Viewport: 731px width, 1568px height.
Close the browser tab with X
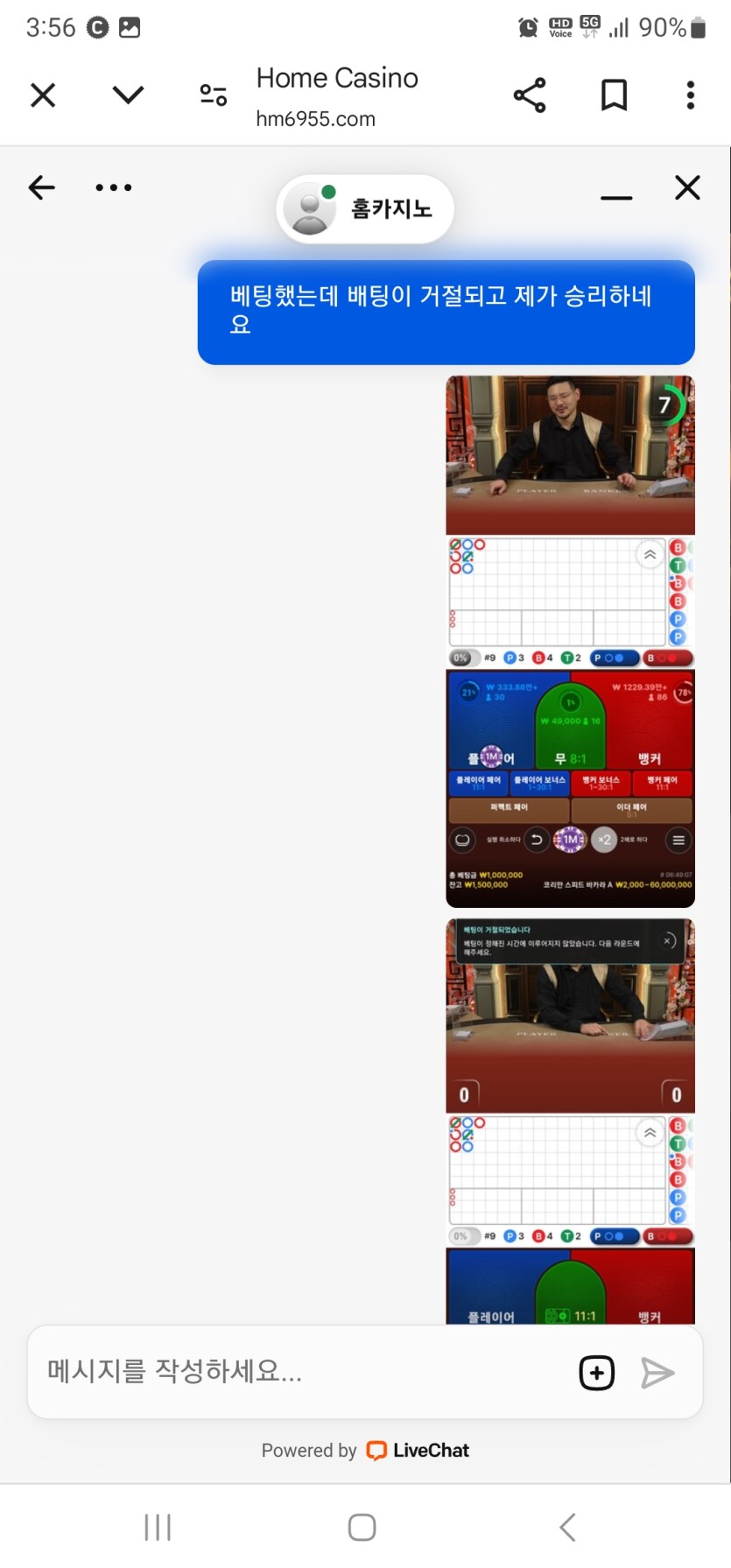pos(43,95)
